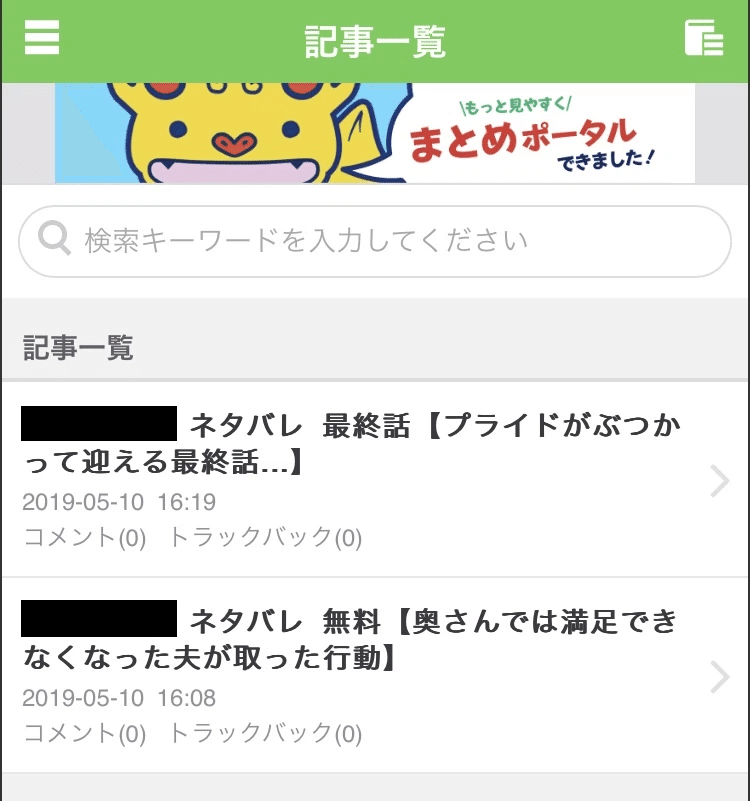Select the 記事一覧 section header
Screen dimensions: 750x801
(x=78, y=347)
